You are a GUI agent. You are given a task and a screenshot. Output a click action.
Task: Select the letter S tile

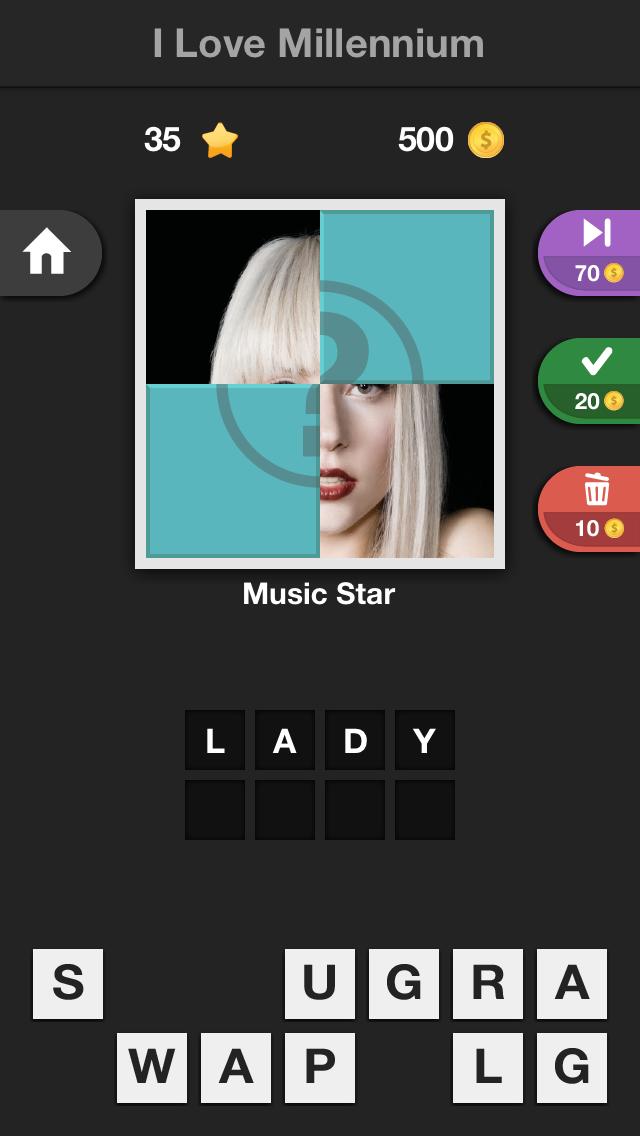(68, 984)
